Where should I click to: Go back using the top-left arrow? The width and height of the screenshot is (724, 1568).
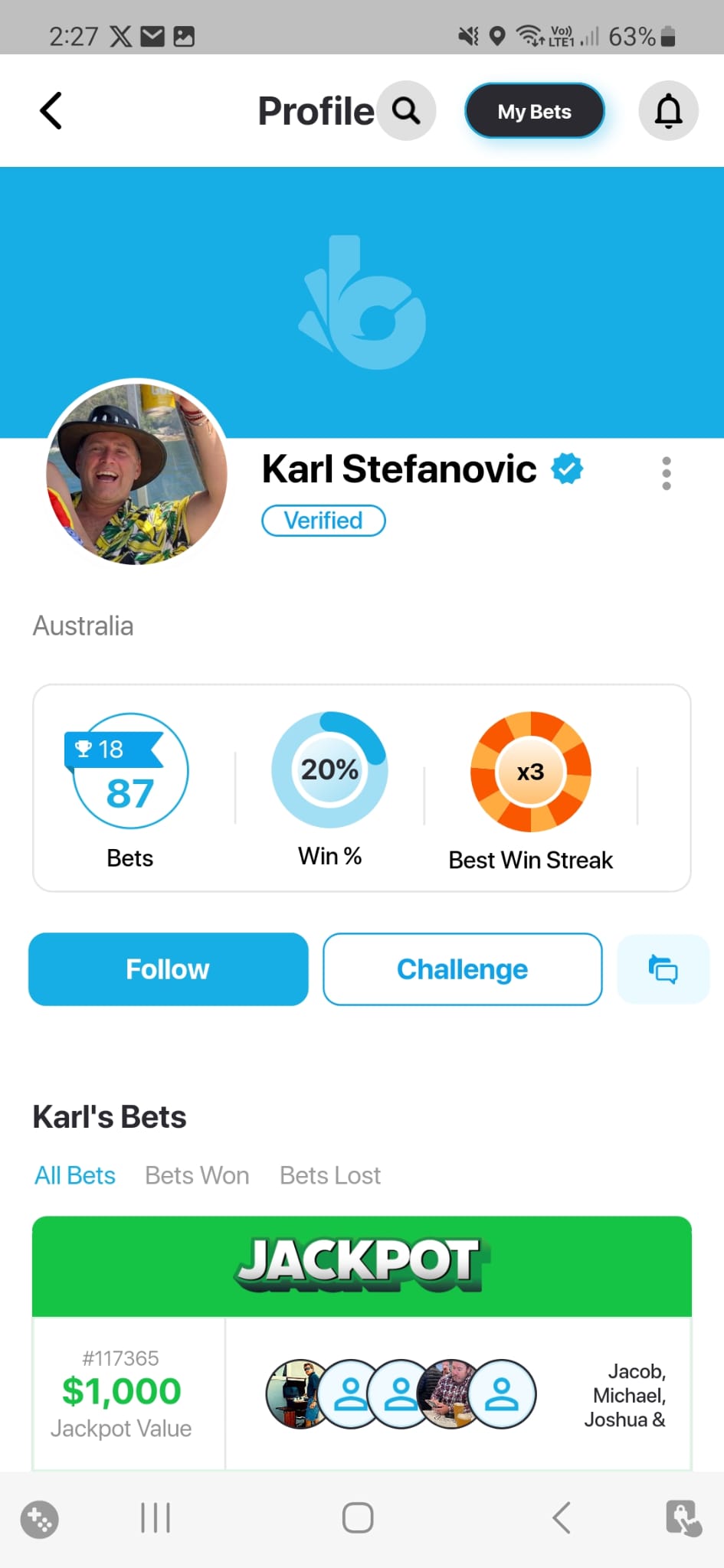51,111
